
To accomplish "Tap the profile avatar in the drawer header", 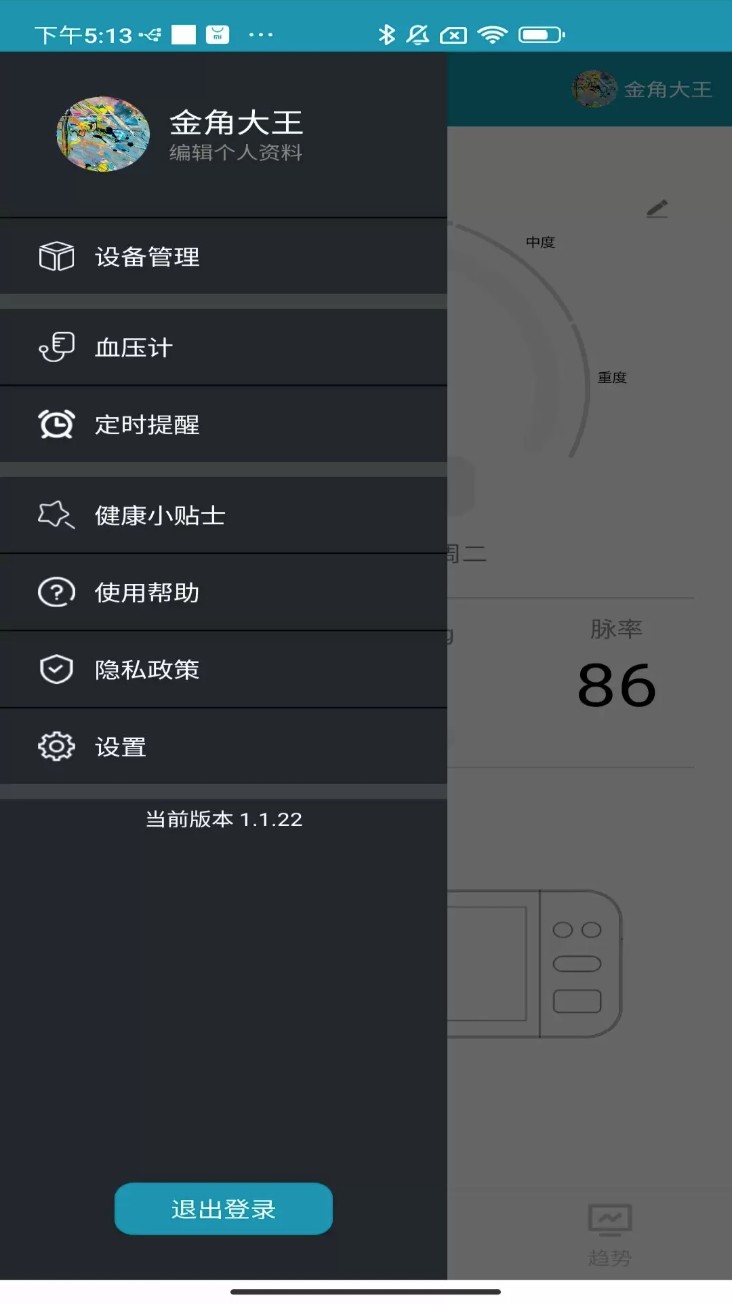I will point(103,134).
